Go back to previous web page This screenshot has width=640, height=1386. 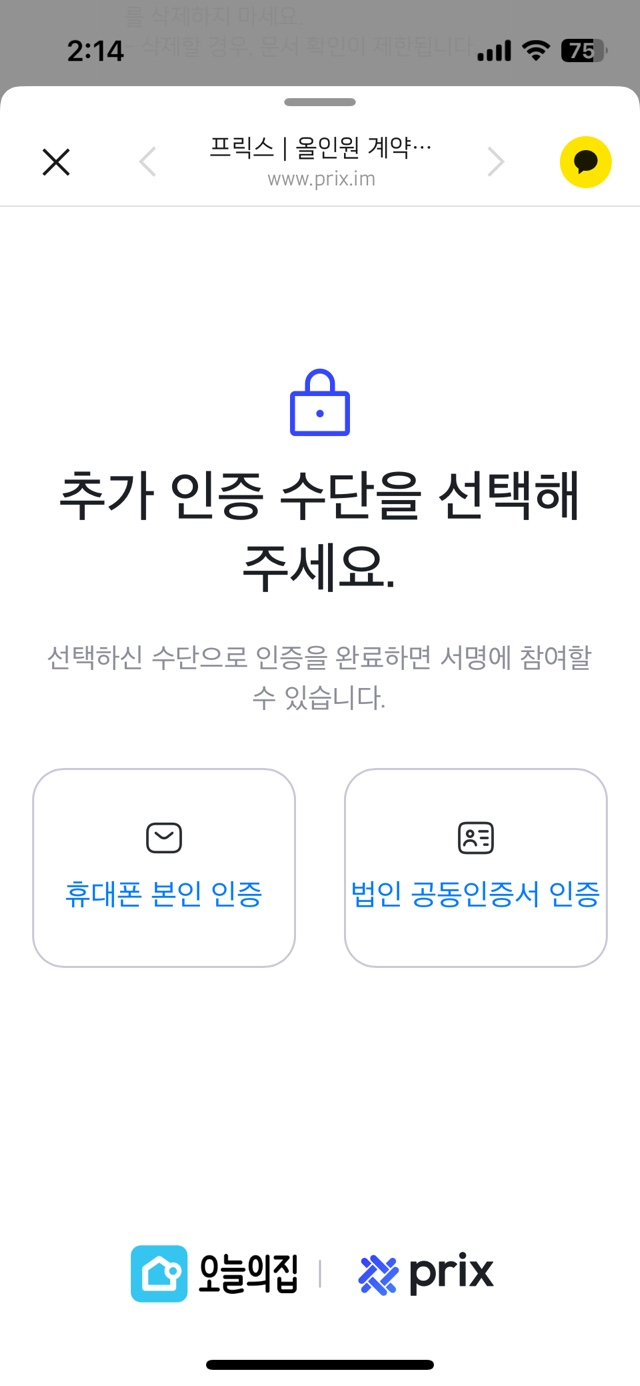click(x=148, y=162)
